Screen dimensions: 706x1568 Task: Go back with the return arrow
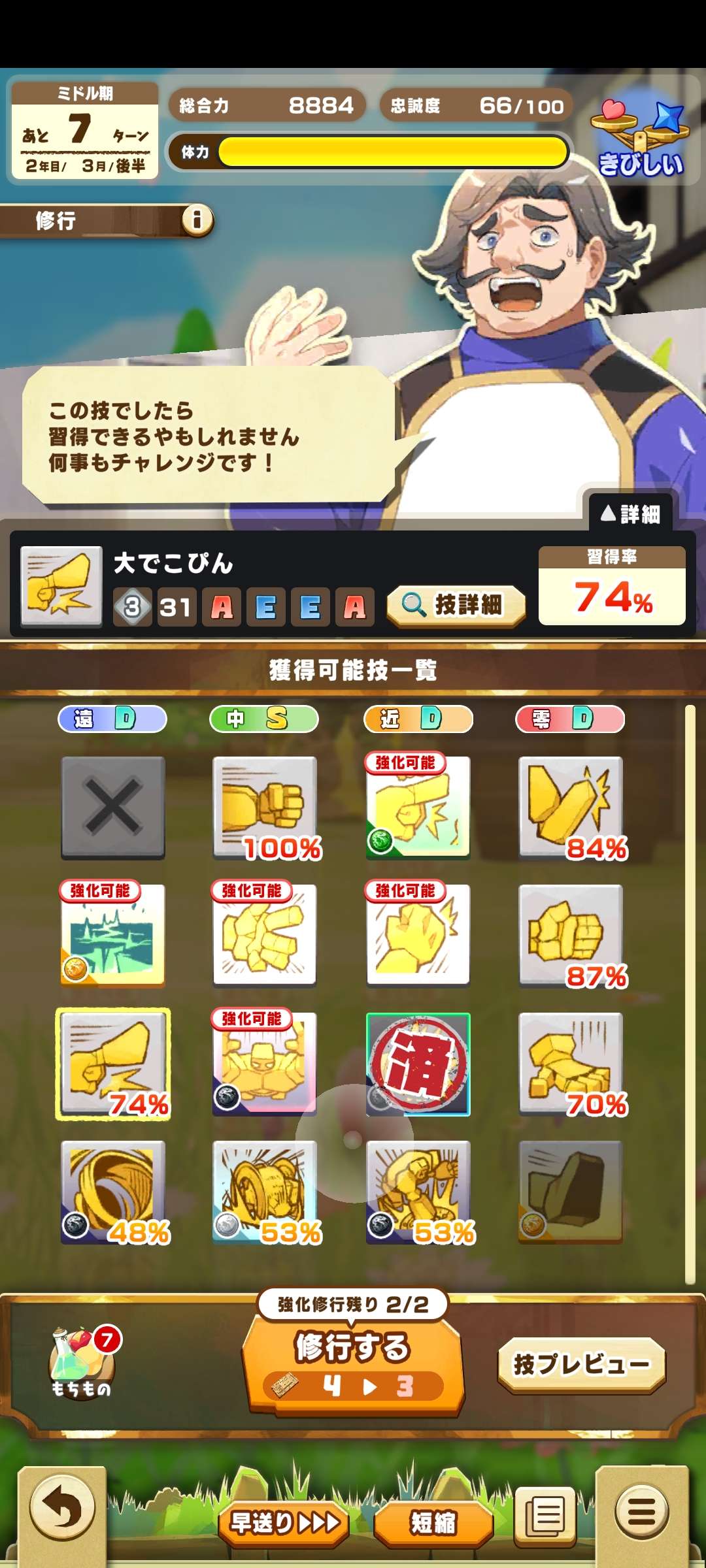(62, 1510)
